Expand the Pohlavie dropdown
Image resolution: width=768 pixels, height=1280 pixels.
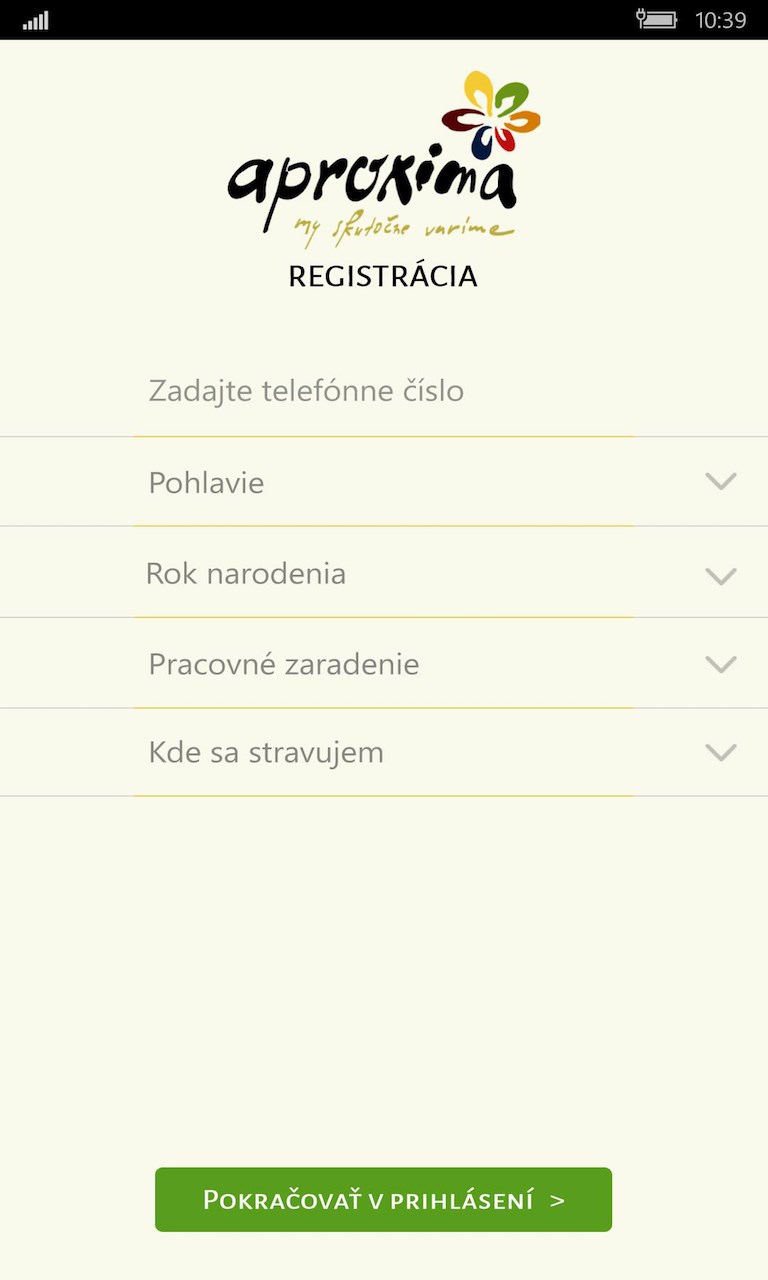384,483
